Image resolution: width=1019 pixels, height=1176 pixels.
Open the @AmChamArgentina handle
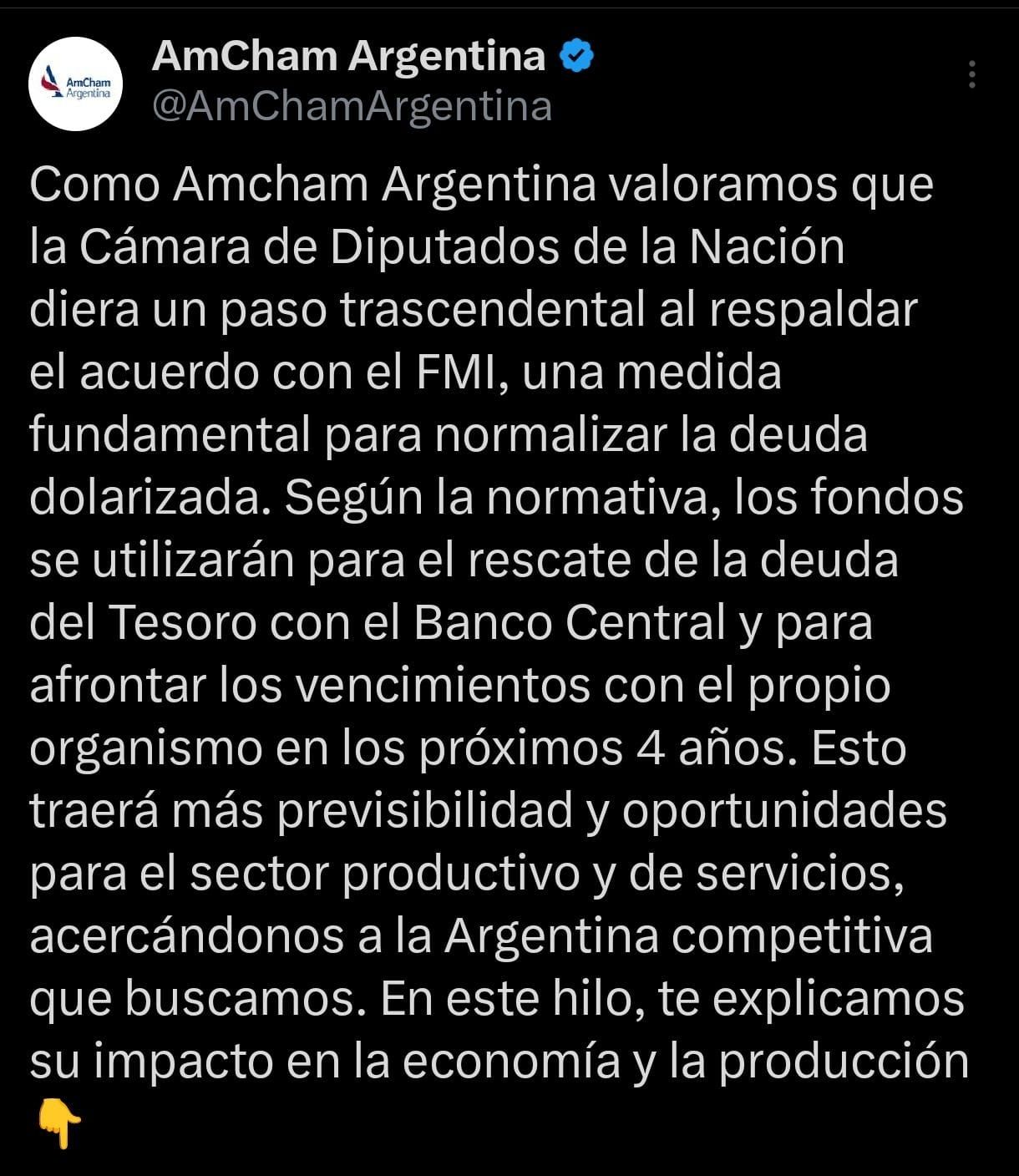click(x=352, y=107)
